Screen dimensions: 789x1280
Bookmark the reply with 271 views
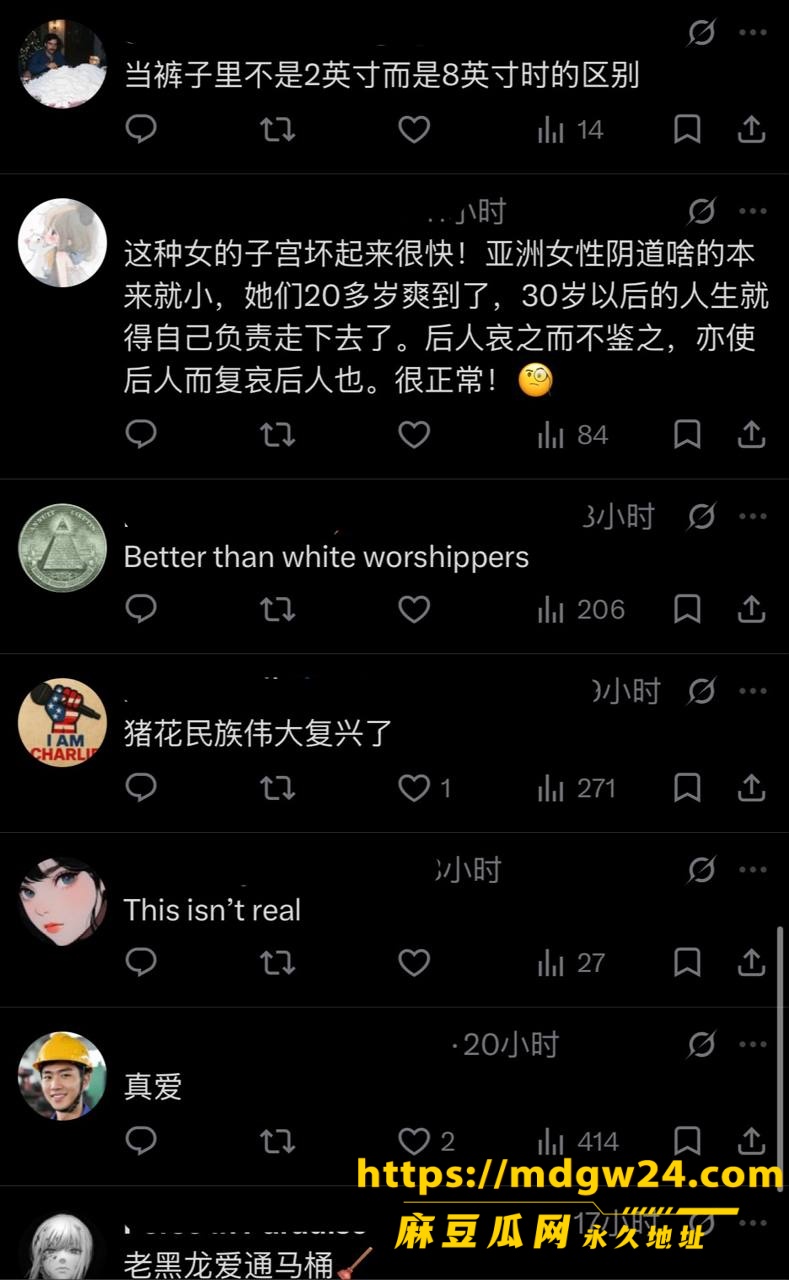687,788
